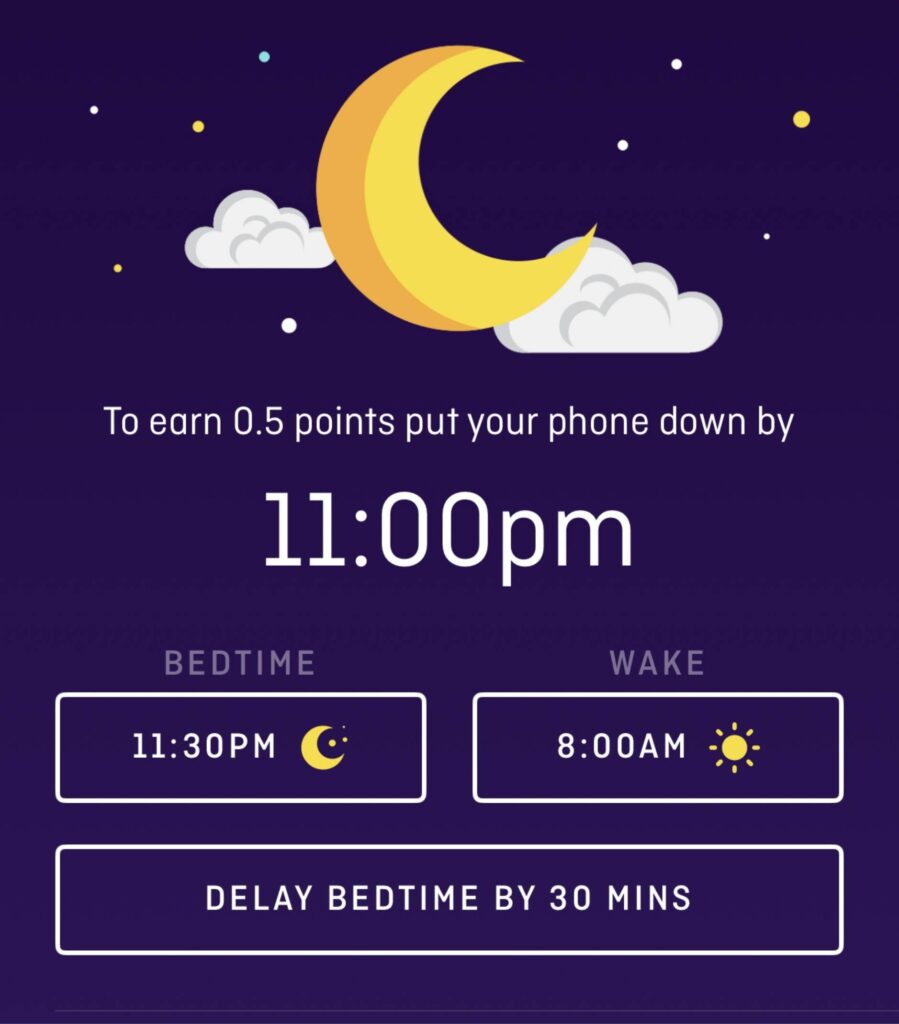Change the 11:30PM bedtime setting

tap(240, 747)
